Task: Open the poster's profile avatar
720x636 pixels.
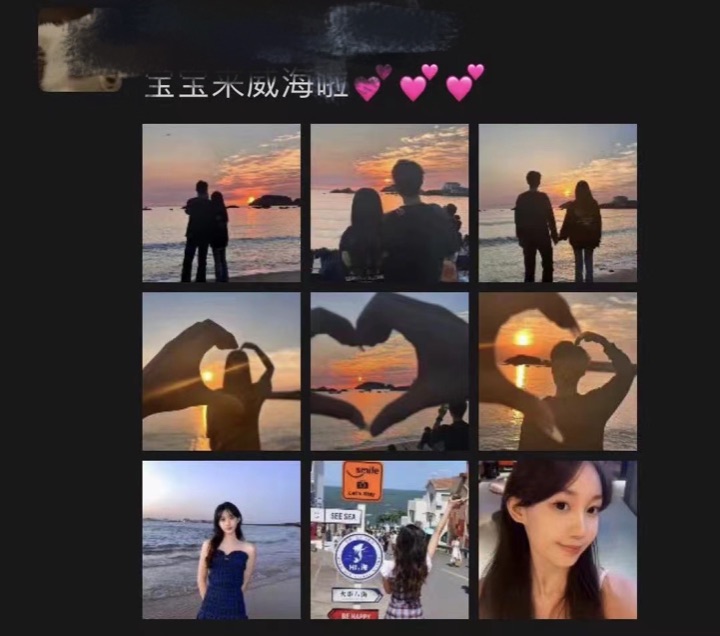Action: 78,52
